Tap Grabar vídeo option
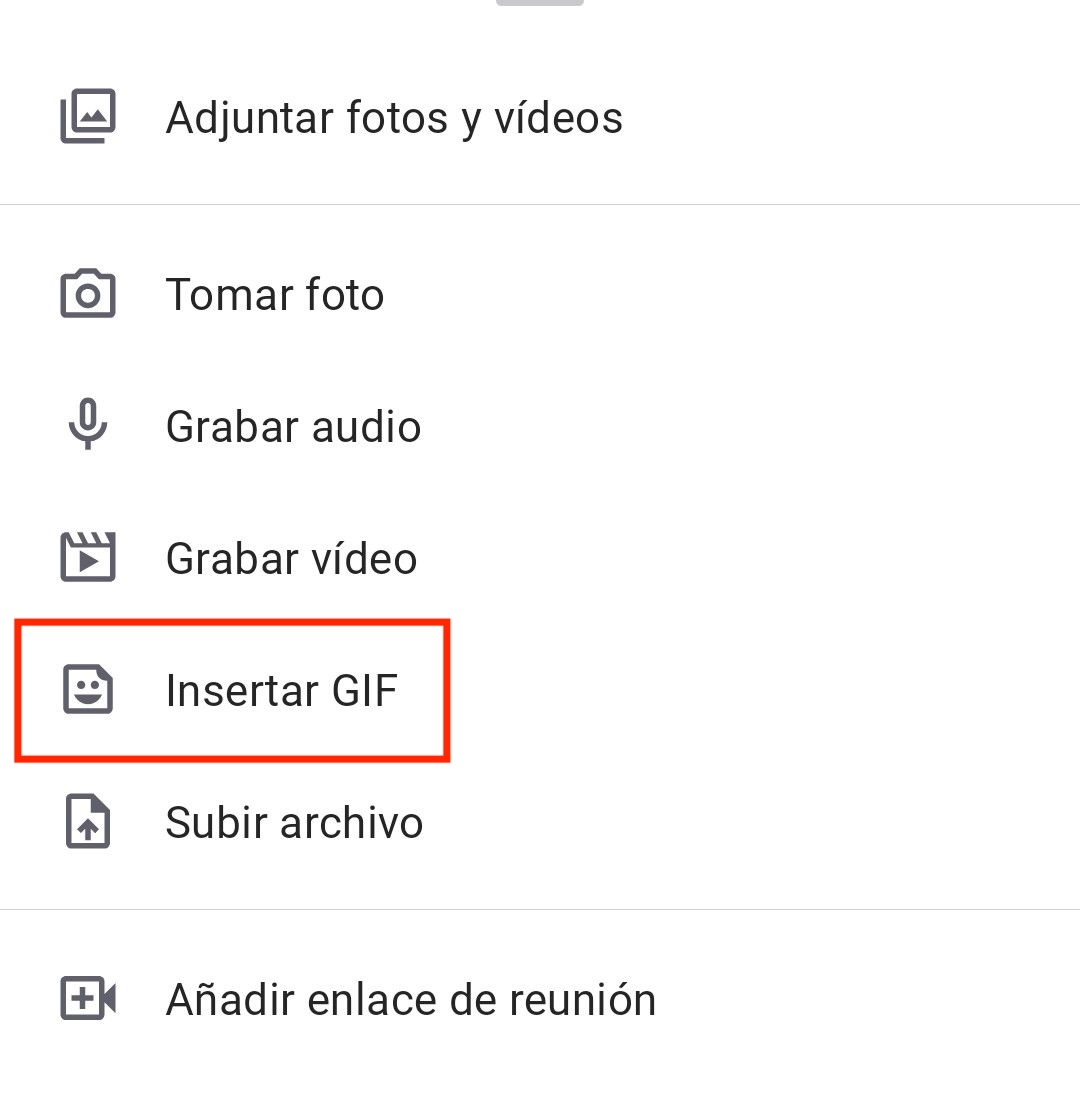Image resolution: width=1080 pixels, height=1103 pixels. [291, 559]
